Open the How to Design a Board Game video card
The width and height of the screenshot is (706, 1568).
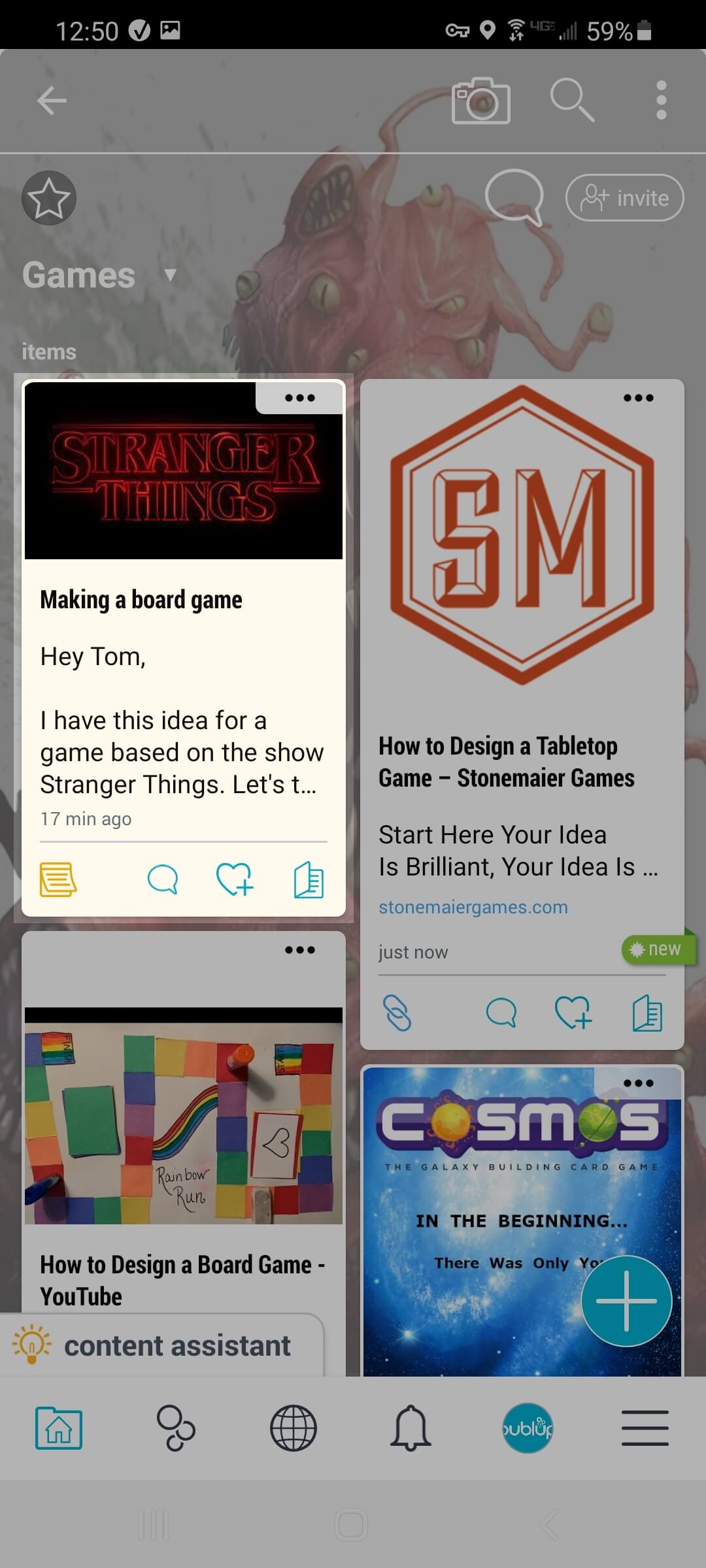tap(183, 1279)
